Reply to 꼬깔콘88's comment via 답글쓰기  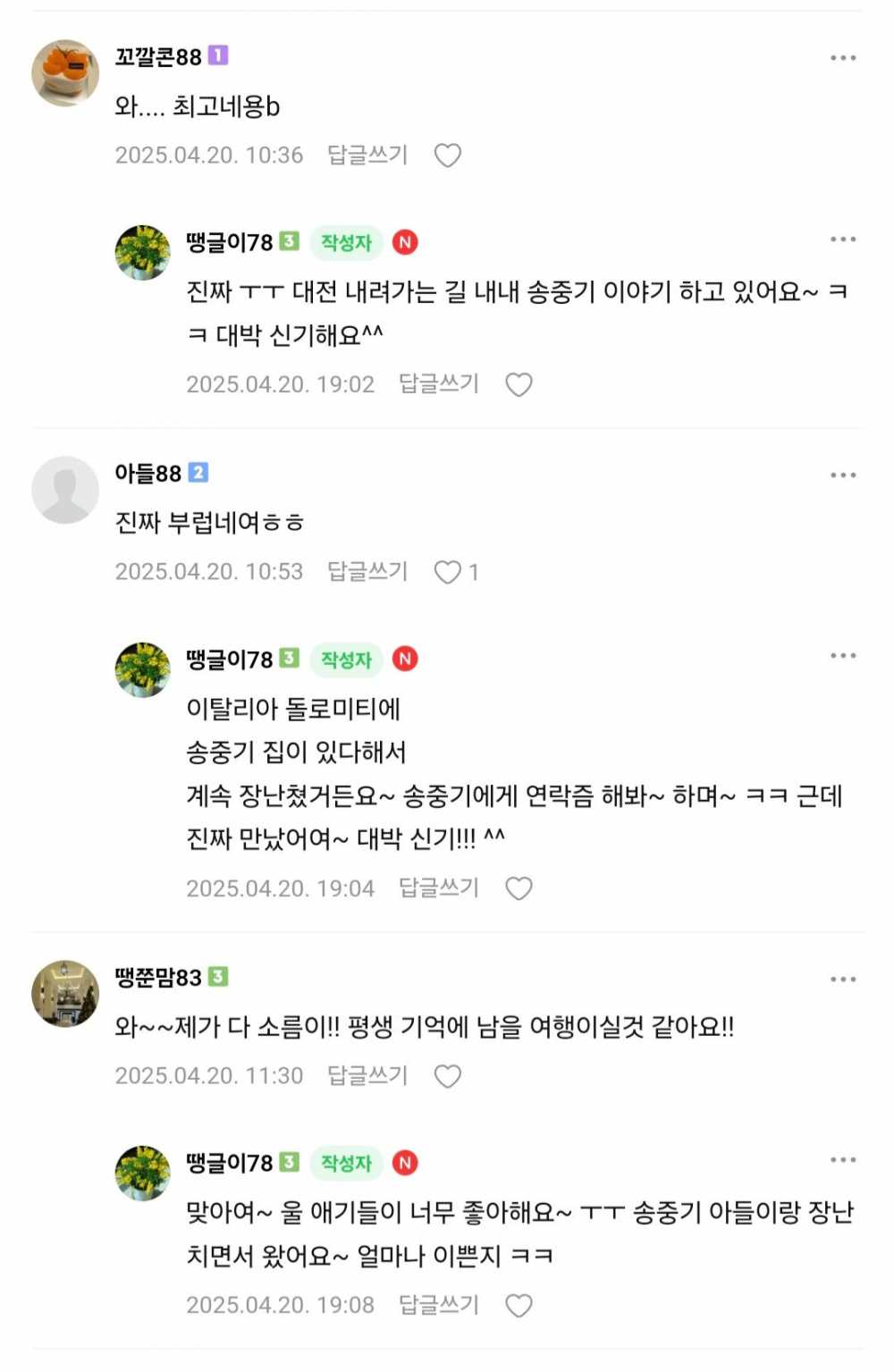click(367, 155)
